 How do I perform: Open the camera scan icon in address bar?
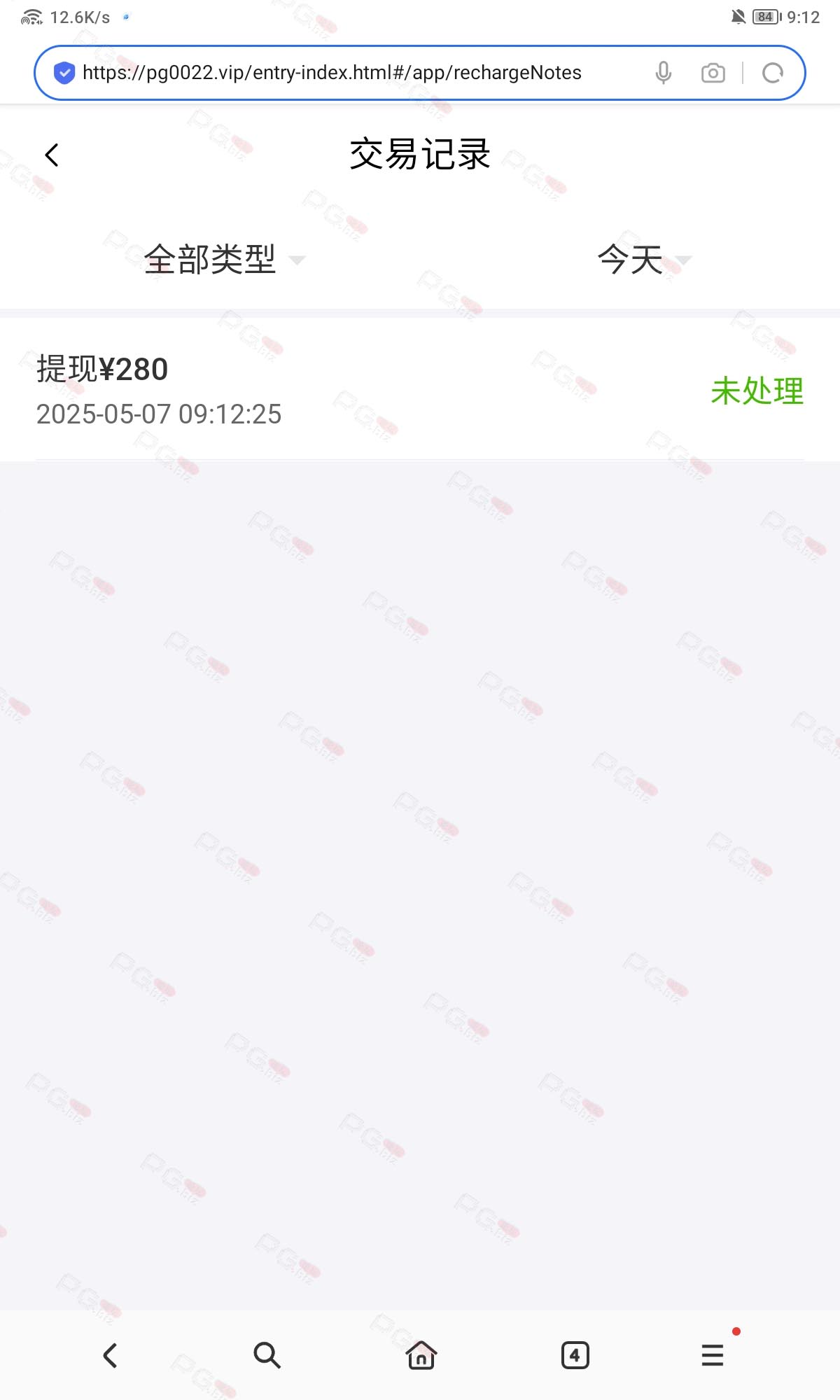click(713, 73)
